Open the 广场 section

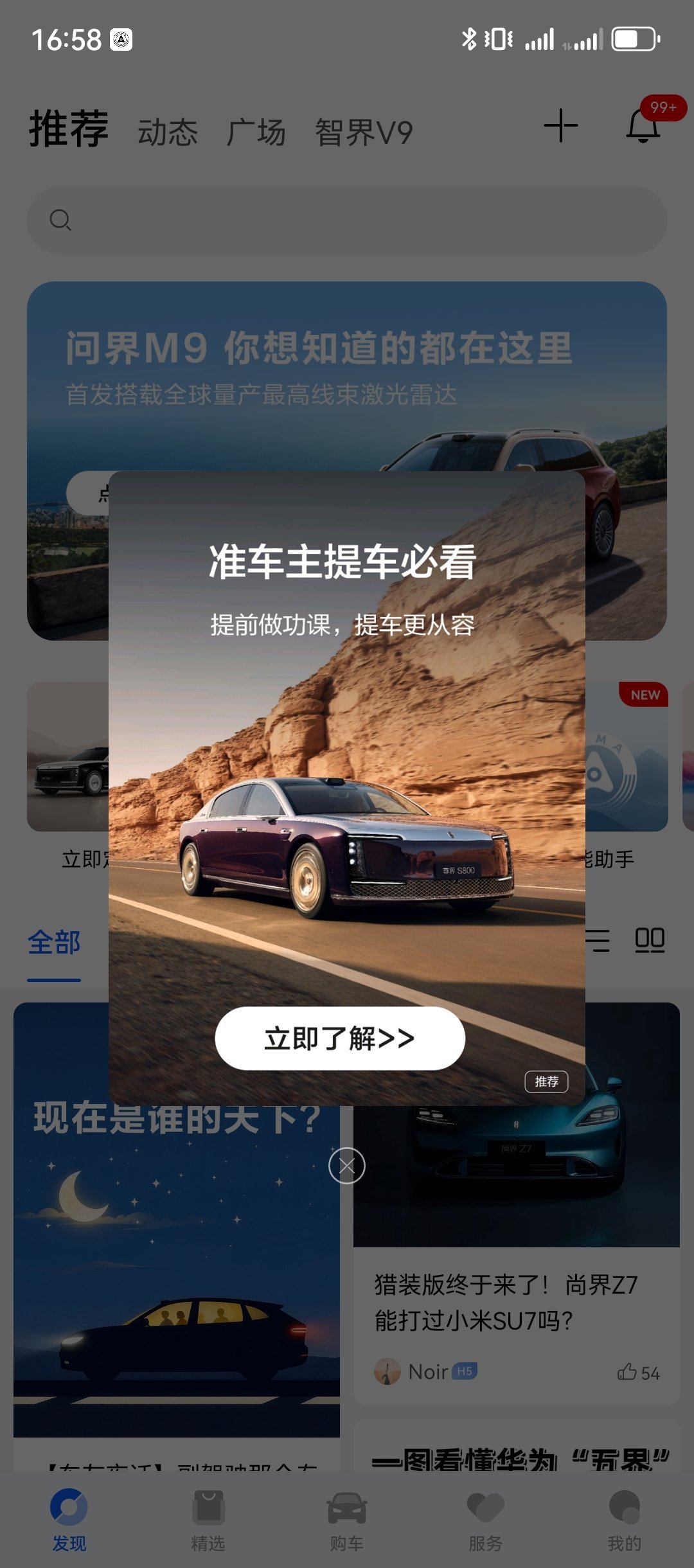256,130
